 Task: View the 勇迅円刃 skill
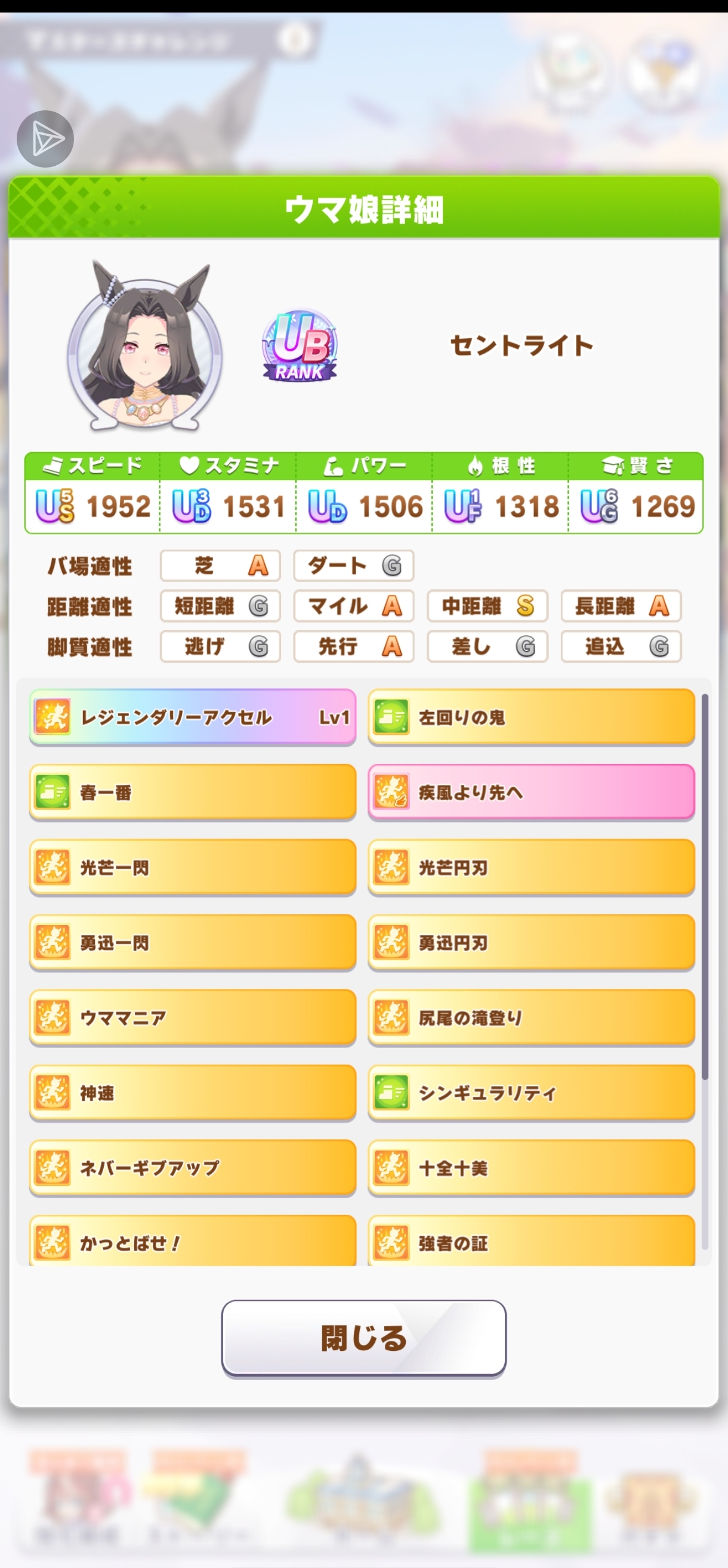[531, 942]
